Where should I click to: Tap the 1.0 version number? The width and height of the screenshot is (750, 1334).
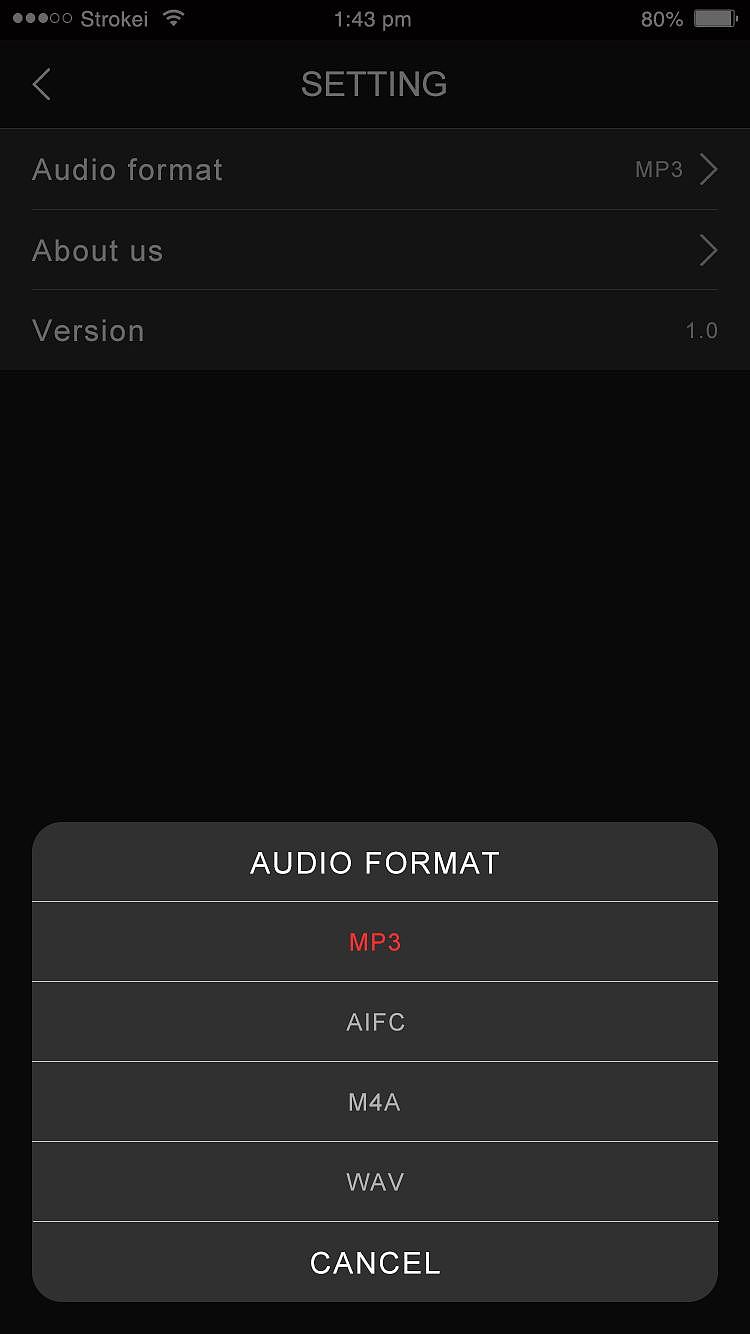click(701, 330)
